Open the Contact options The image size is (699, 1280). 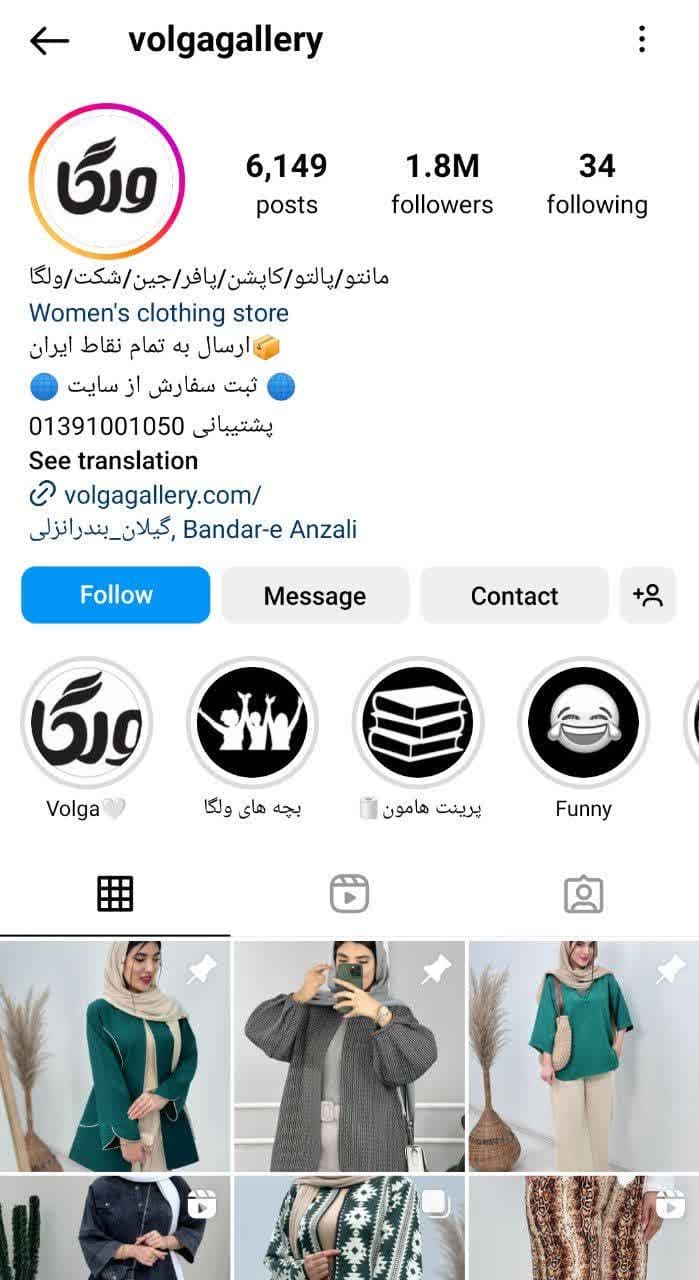(514, 596)
